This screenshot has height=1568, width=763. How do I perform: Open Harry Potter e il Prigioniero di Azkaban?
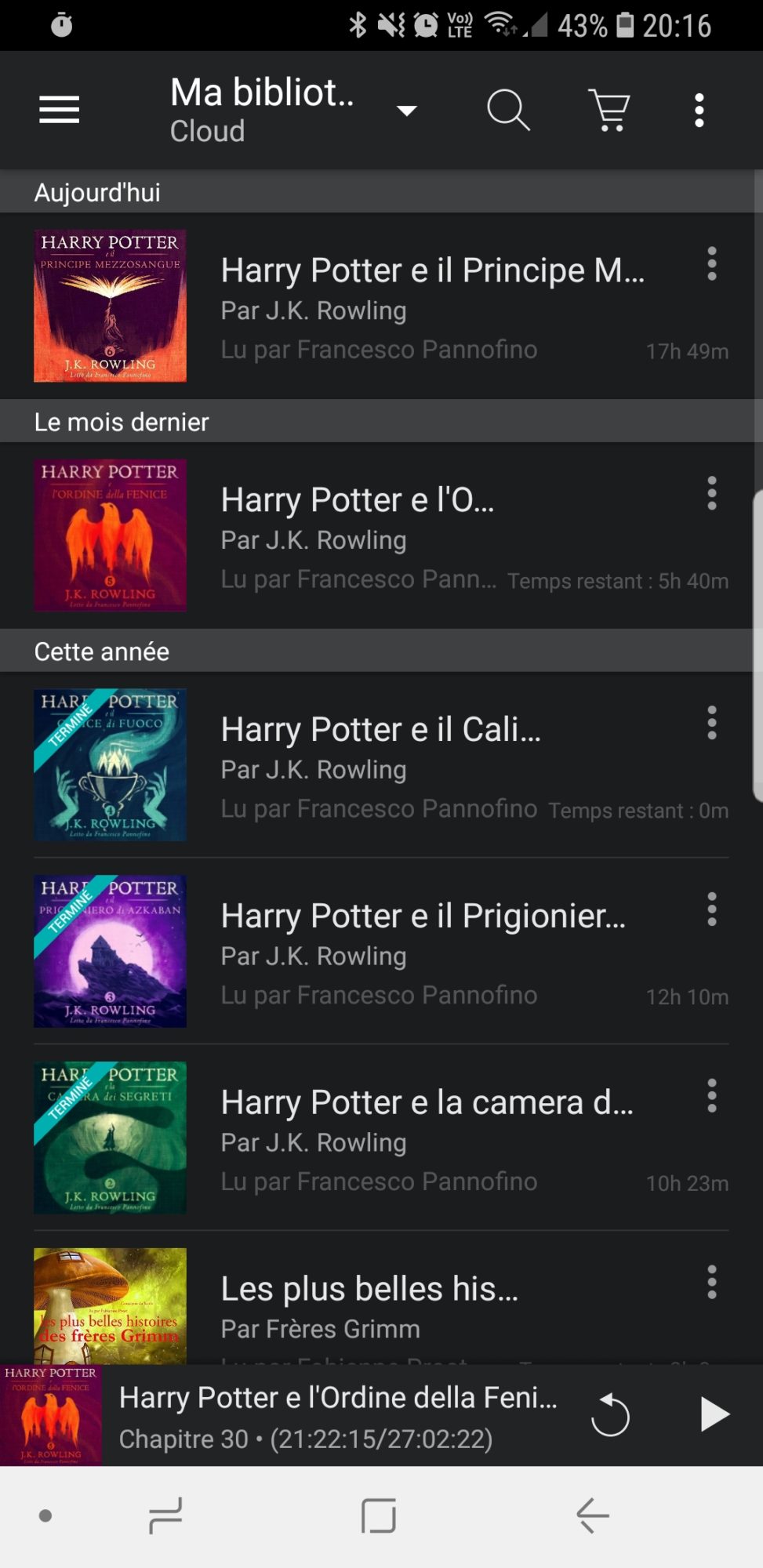(431, 952)
